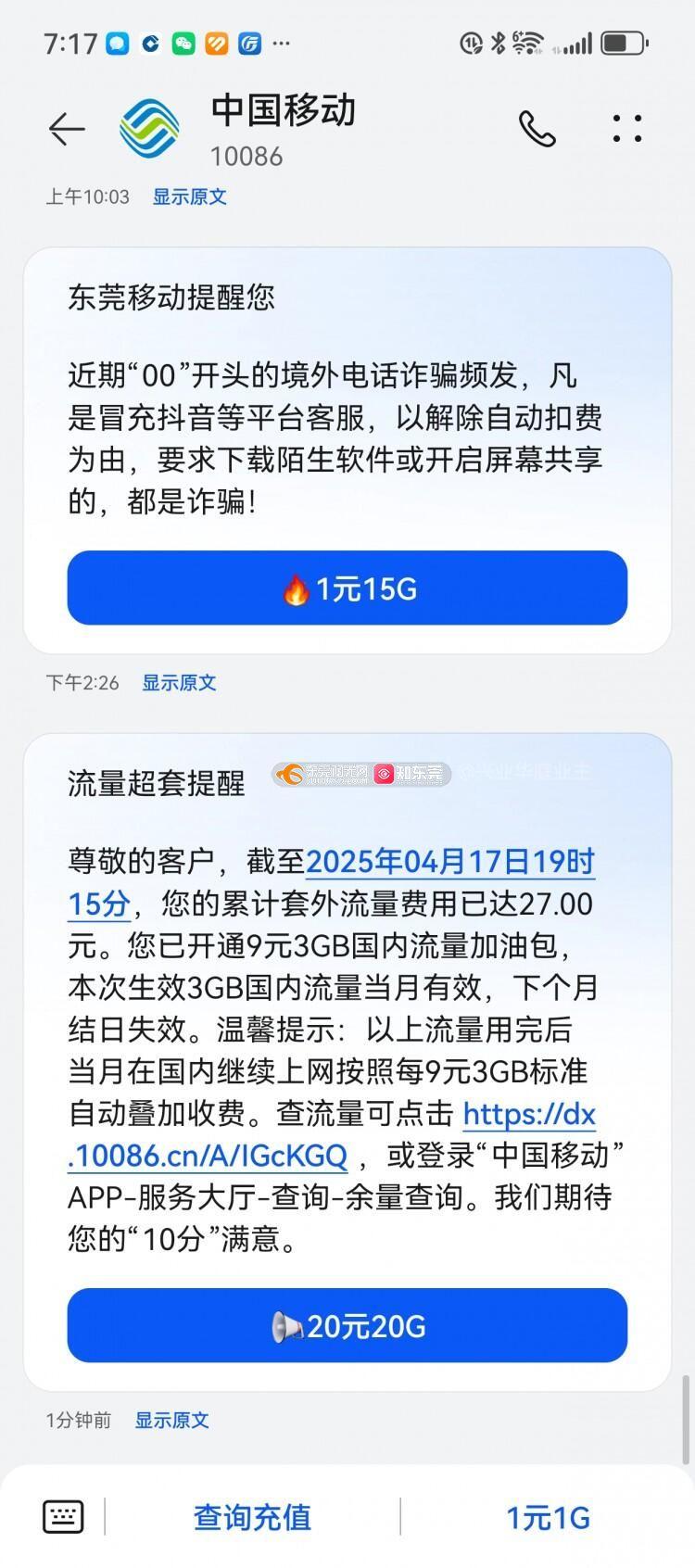Switch to keyboard input mode
The height and width of the screenshot is (1568, 695).
(63, 1517)
